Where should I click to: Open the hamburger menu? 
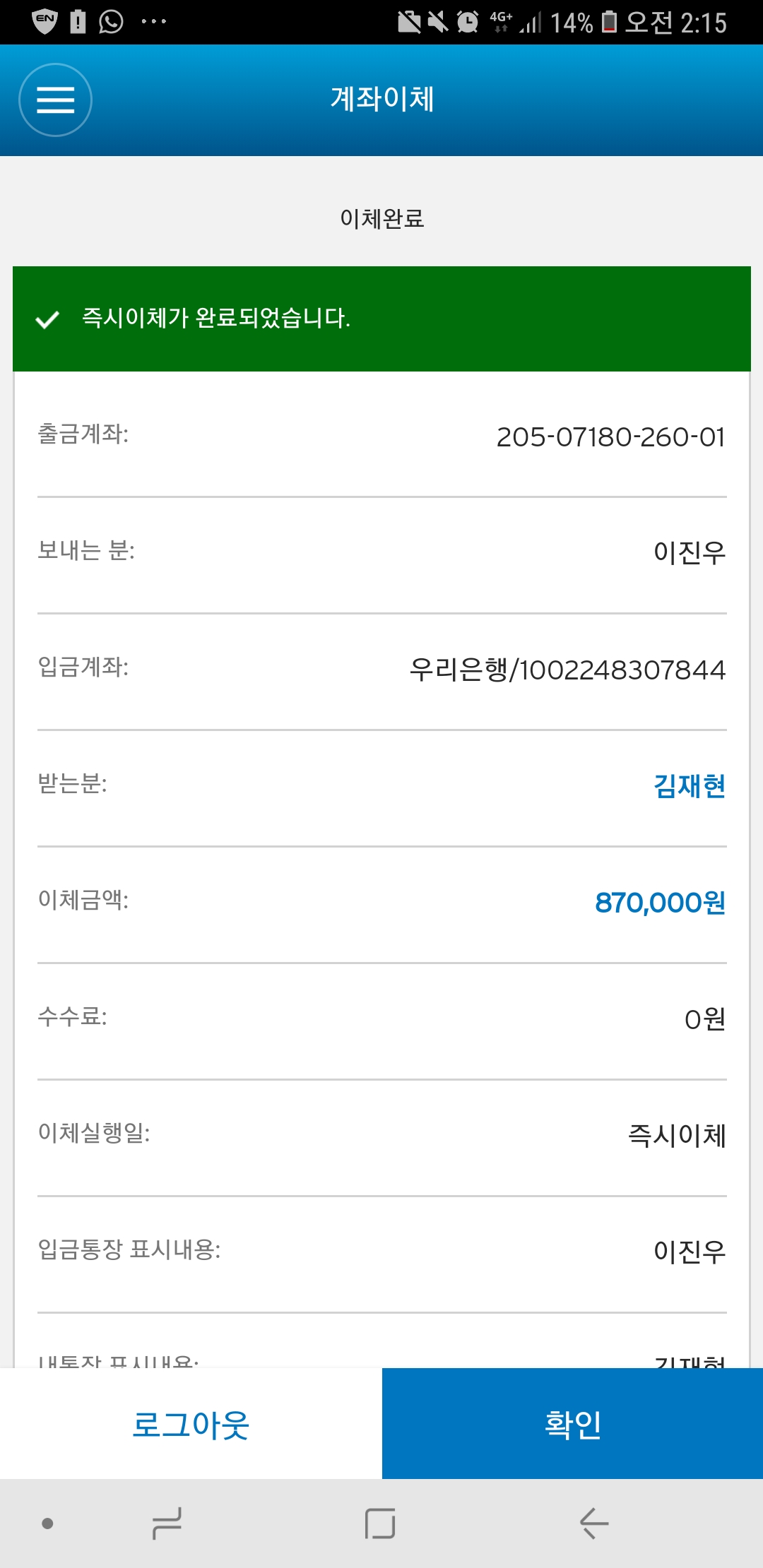(x=55, y=100)
